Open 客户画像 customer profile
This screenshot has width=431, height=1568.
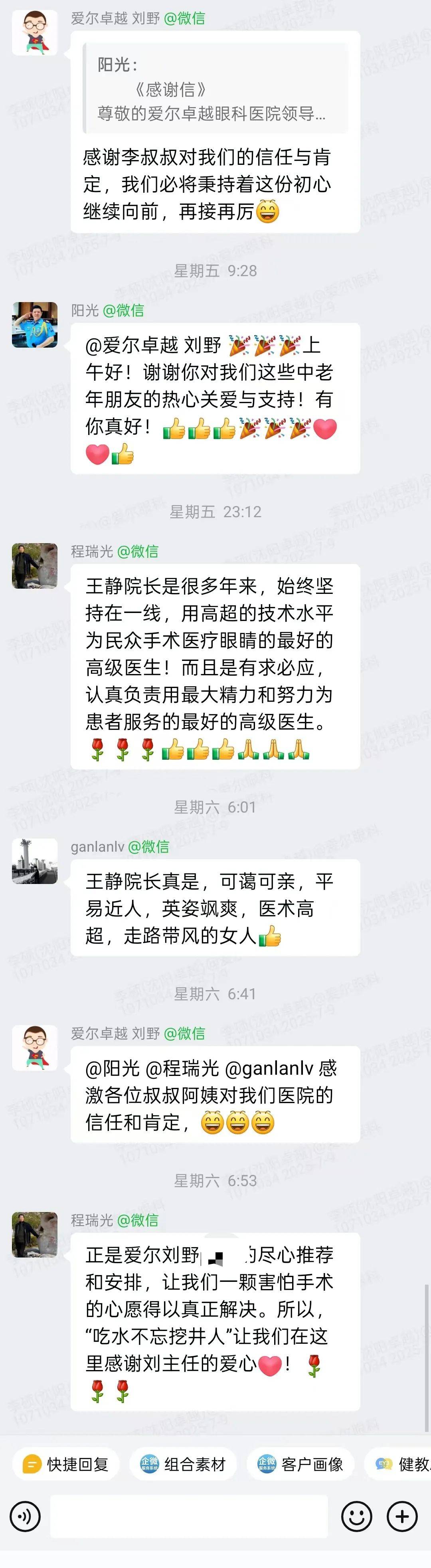tap(301, 1464)
